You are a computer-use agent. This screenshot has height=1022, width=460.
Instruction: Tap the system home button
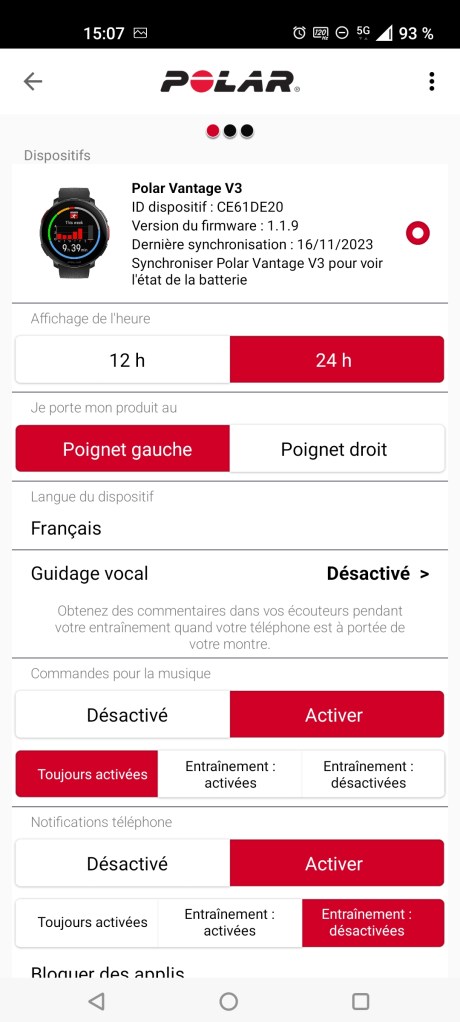coord(229,1000)
